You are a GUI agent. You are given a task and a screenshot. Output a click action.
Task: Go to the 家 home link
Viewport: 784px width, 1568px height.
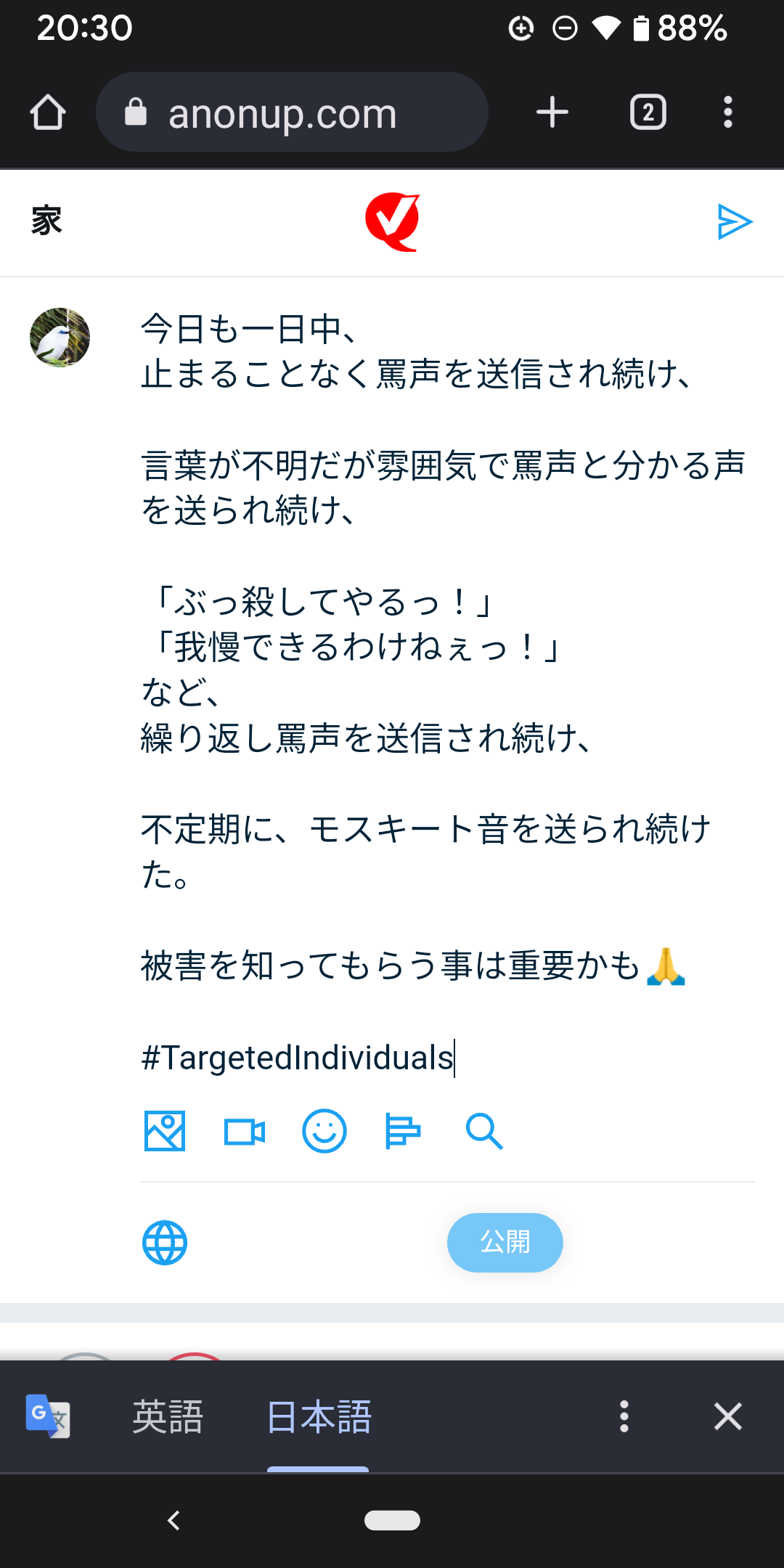click(46, 221)
